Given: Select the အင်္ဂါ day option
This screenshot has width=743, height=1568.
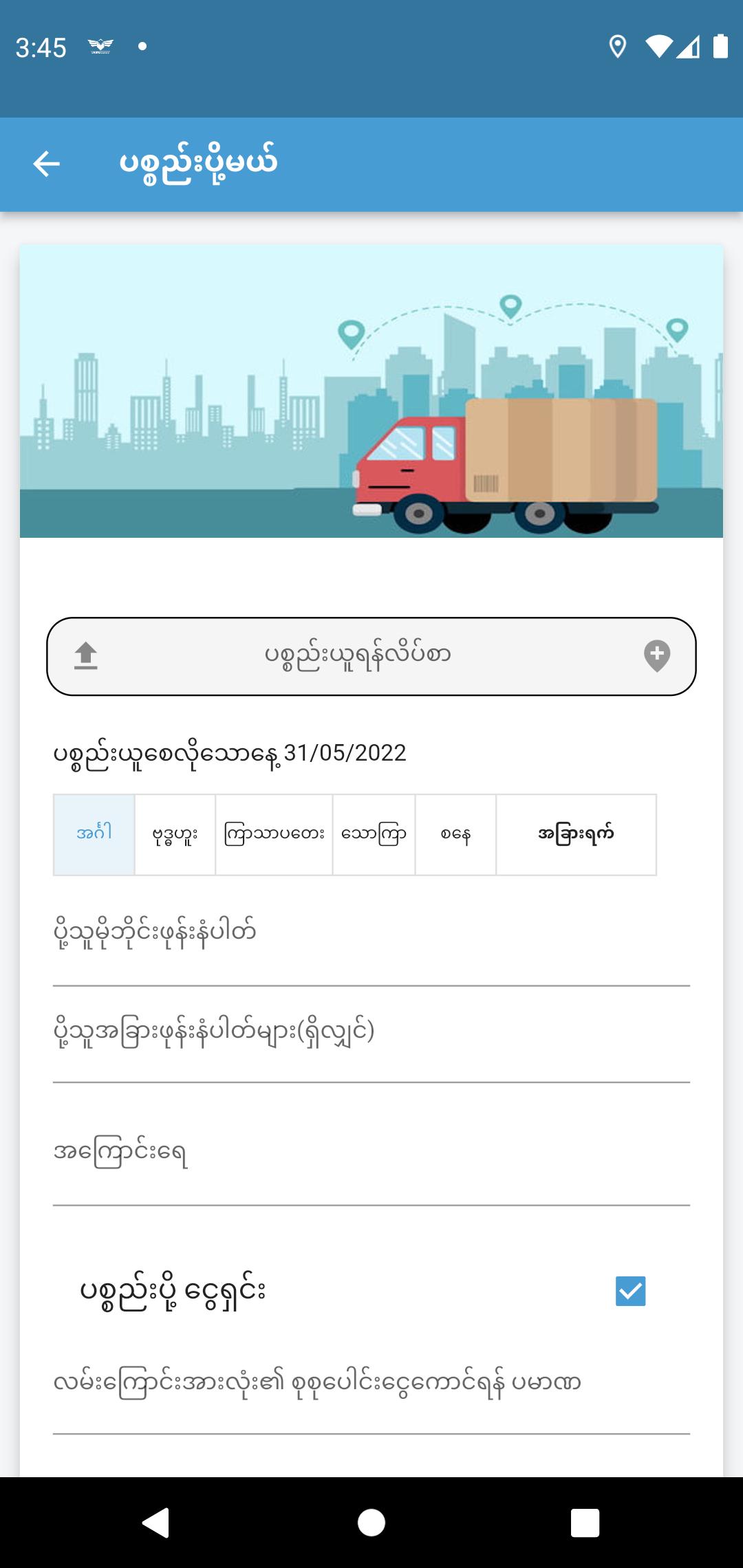Looking at the screenshot, I should pyautogui.click(x=94, y=834).
